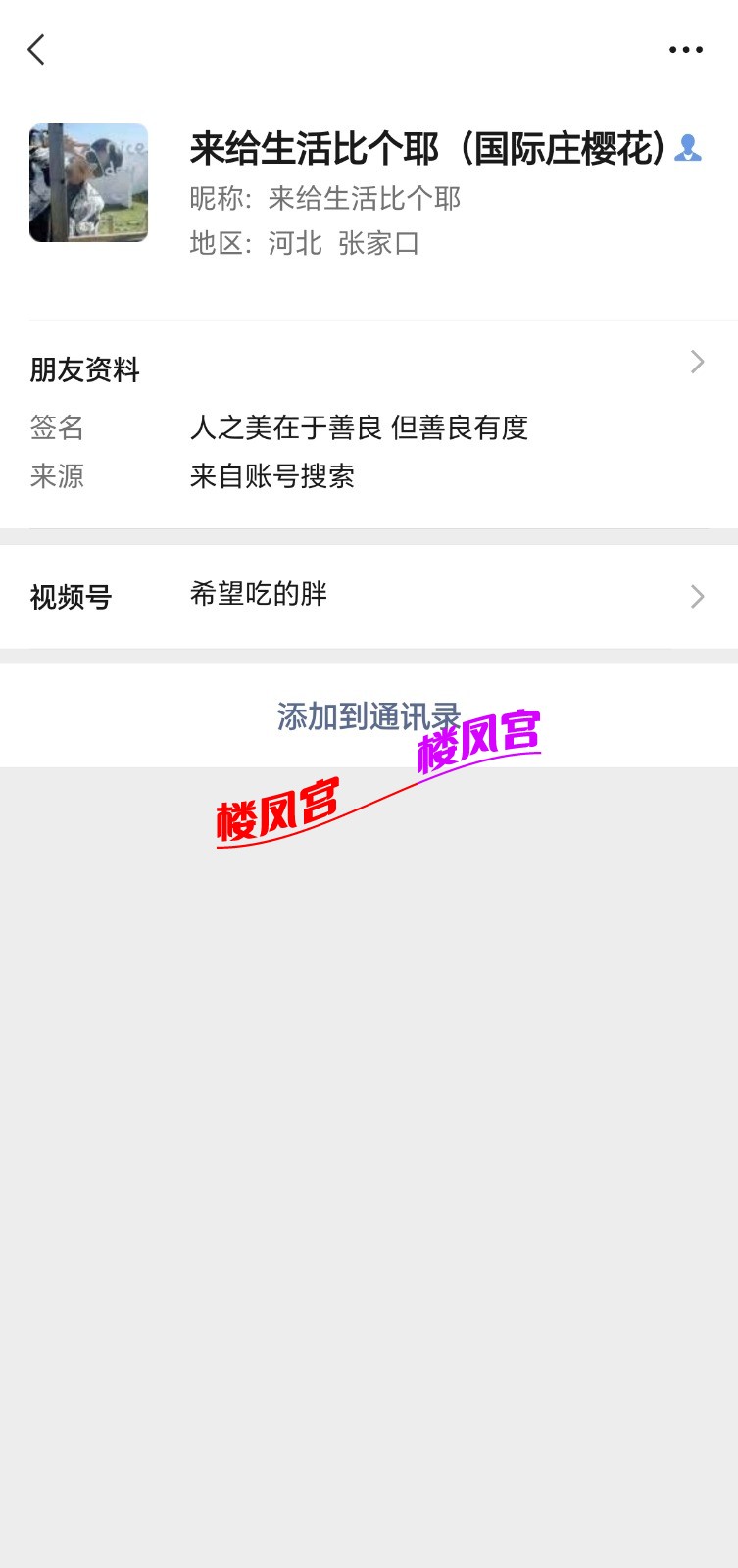Image resolution: width=738 pixels, height=1568 pixels.
Task: Open 视频号 details using the chevron arrow
Action: (696, 596)
